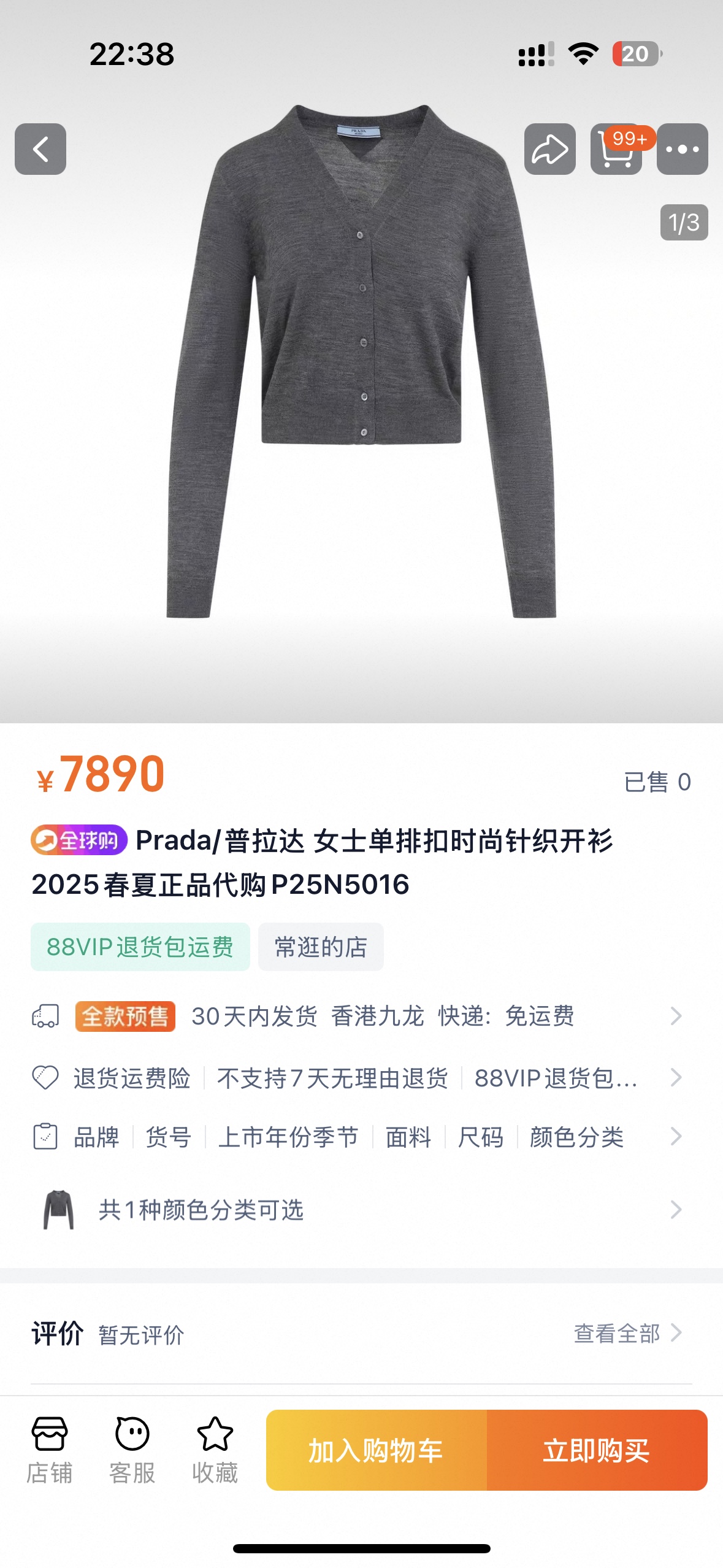Contact 客服 customer service
This screenshot has height=1568, width=723.
[x=132, y=1450]
